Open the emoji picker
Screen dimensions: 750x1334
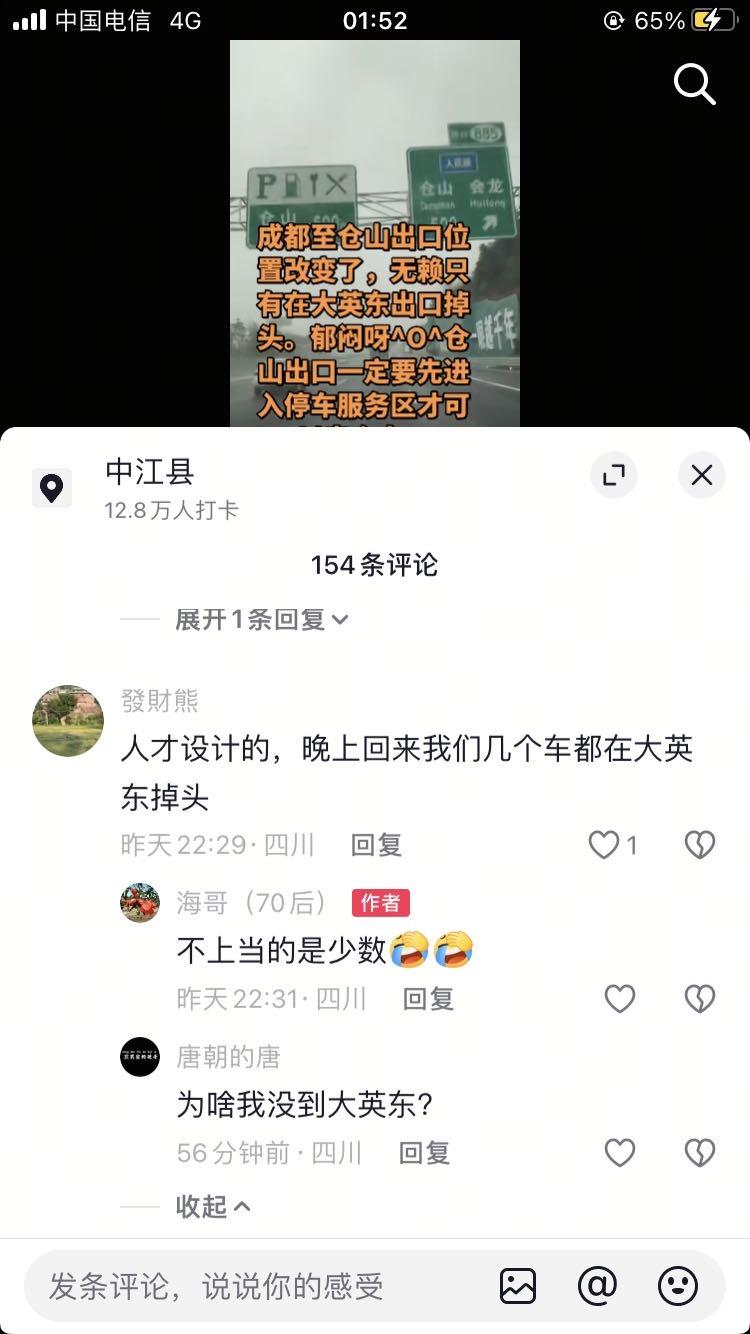(x=677, y=1286)
